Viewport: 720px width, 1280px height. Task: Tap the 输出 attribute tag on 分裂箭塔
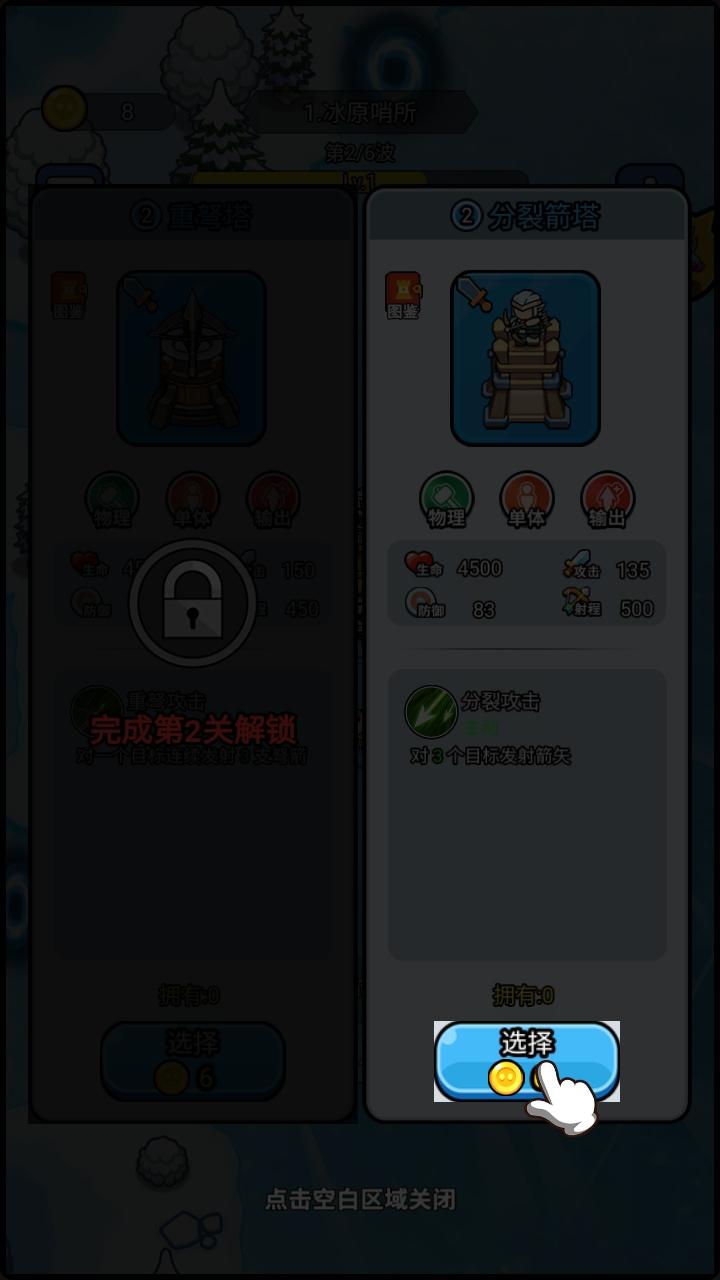click(x=607, y=499)
